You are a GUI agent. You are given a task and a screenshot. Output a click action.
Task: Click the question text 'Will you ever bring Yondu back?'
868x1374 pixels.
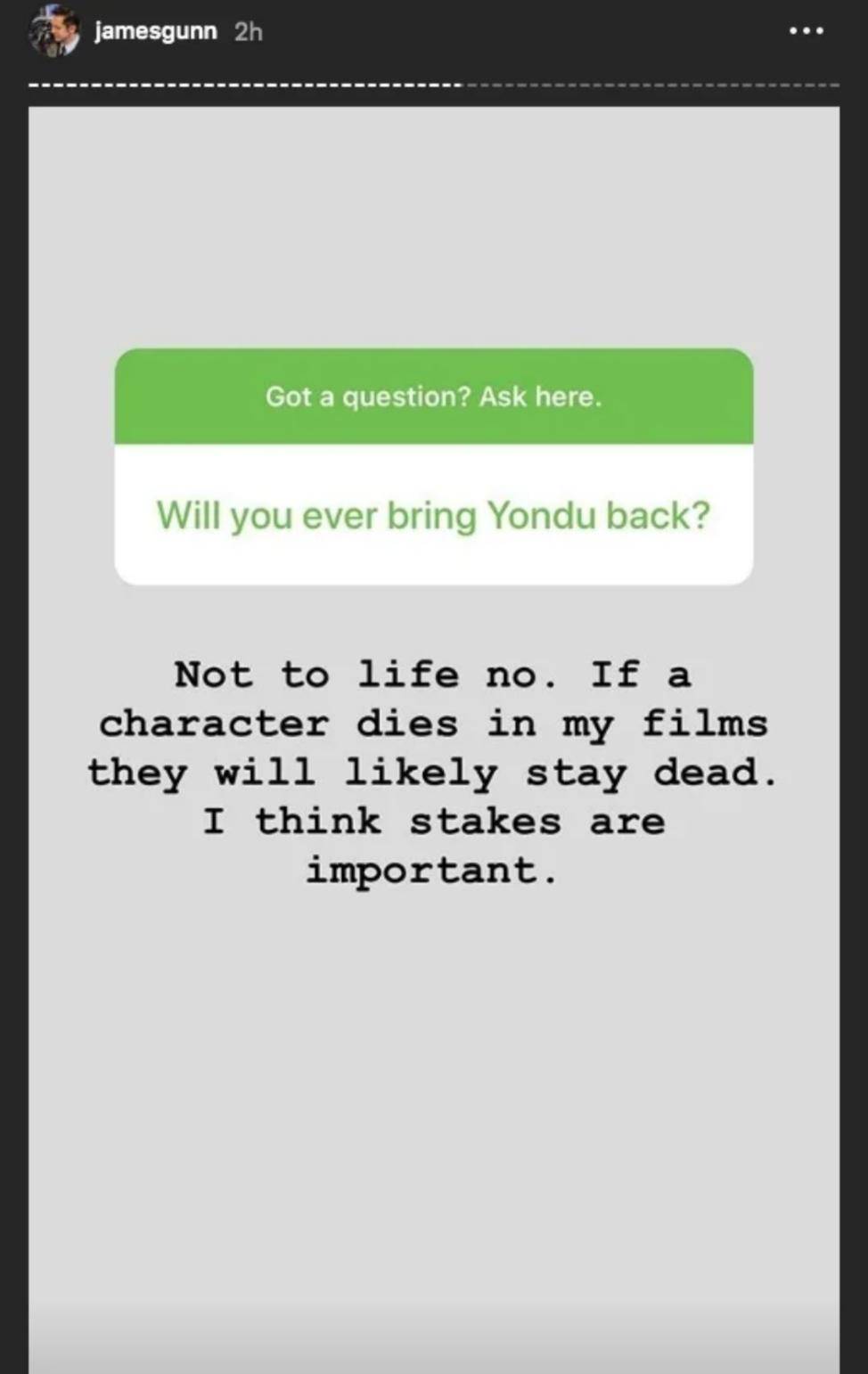coord(433,515)
